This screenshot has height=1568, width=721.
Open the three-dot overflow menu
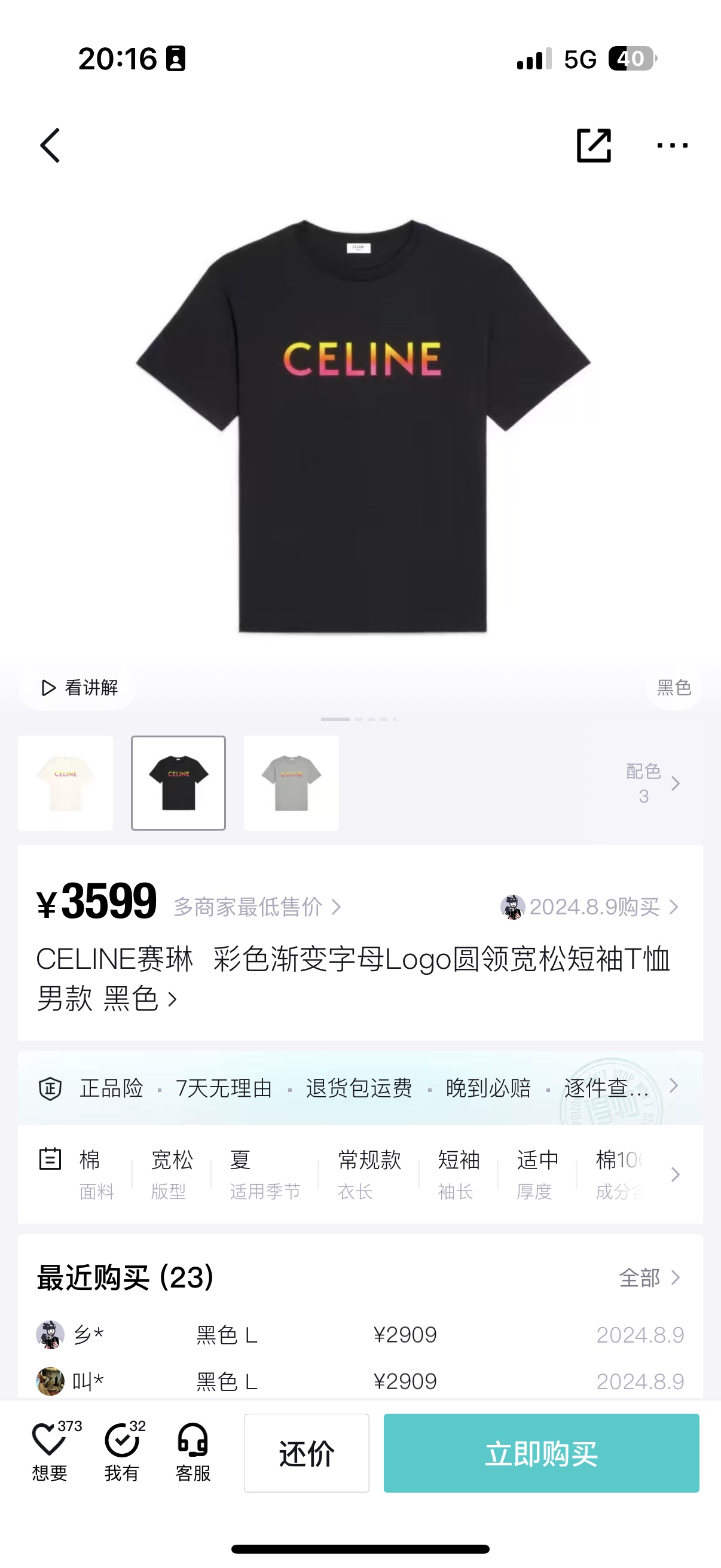pyautogui.click(x=673, y=145)
